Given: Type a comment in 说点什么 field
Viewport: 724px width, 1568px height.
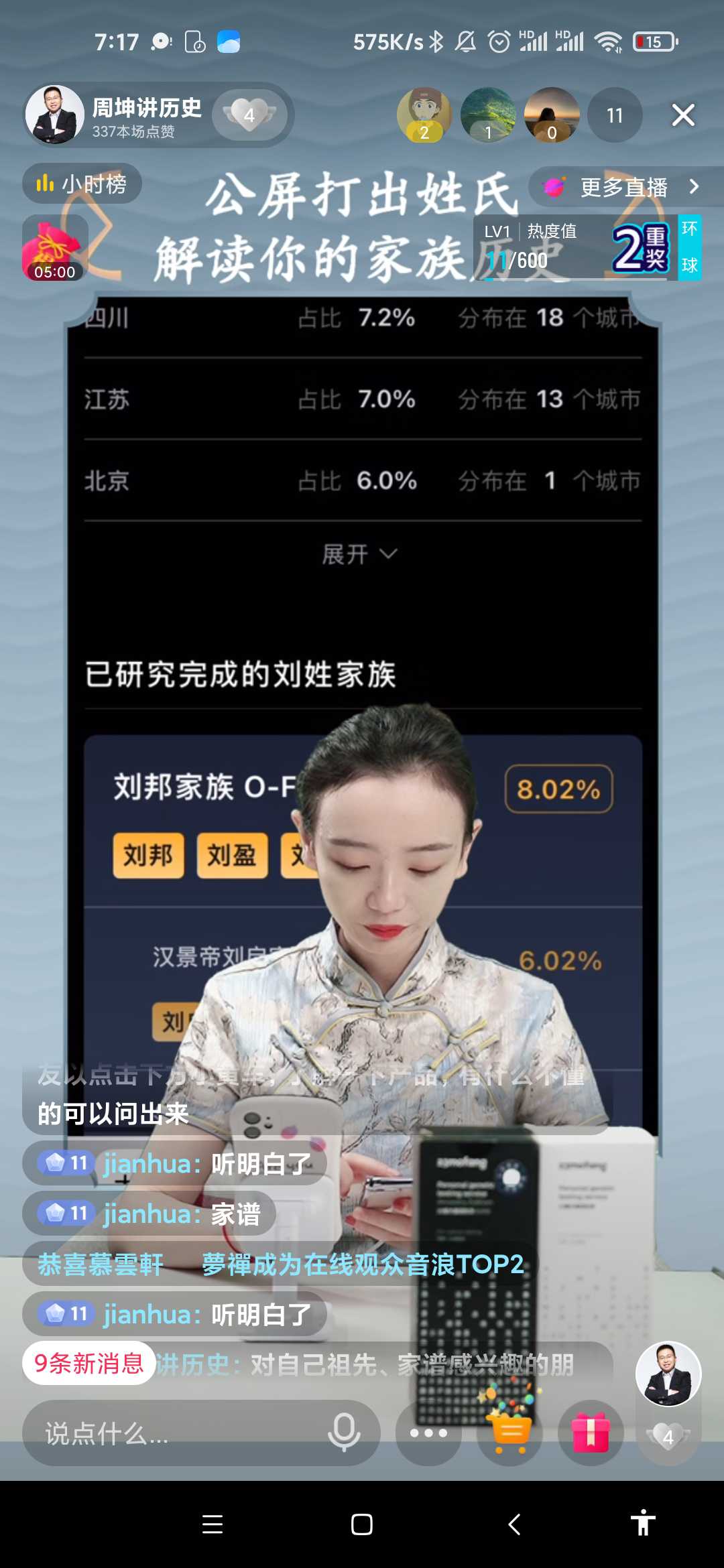Looking at the screenshot, I should [174, 1433].
